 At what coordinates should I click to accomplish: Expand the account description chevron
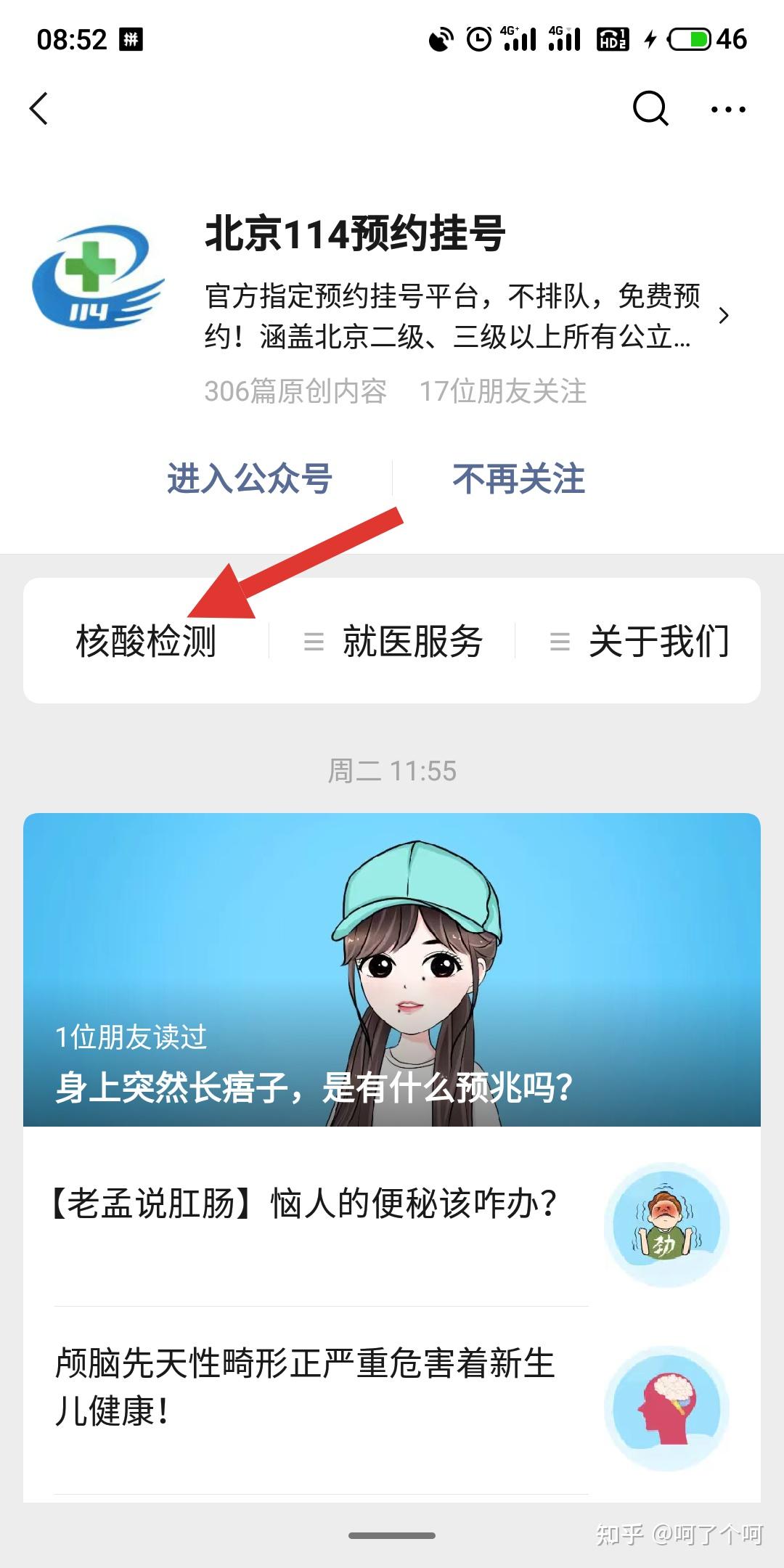pos(723,316)
